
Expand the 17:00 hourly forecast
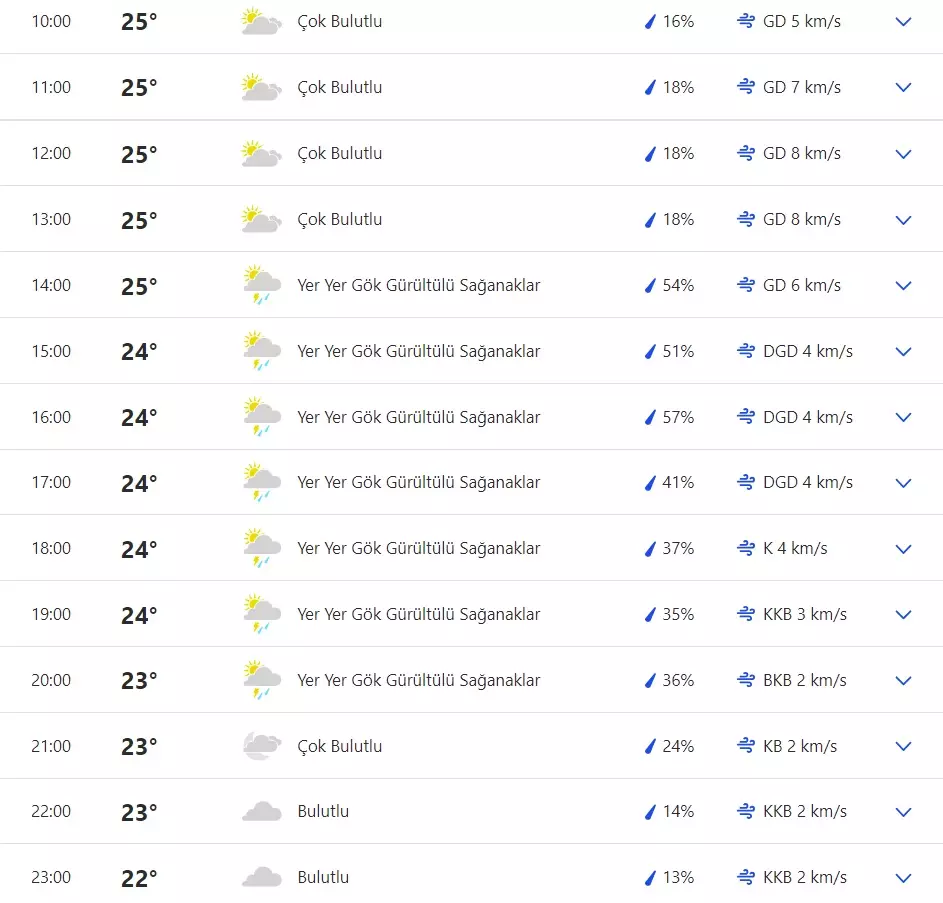coord(903,483)
